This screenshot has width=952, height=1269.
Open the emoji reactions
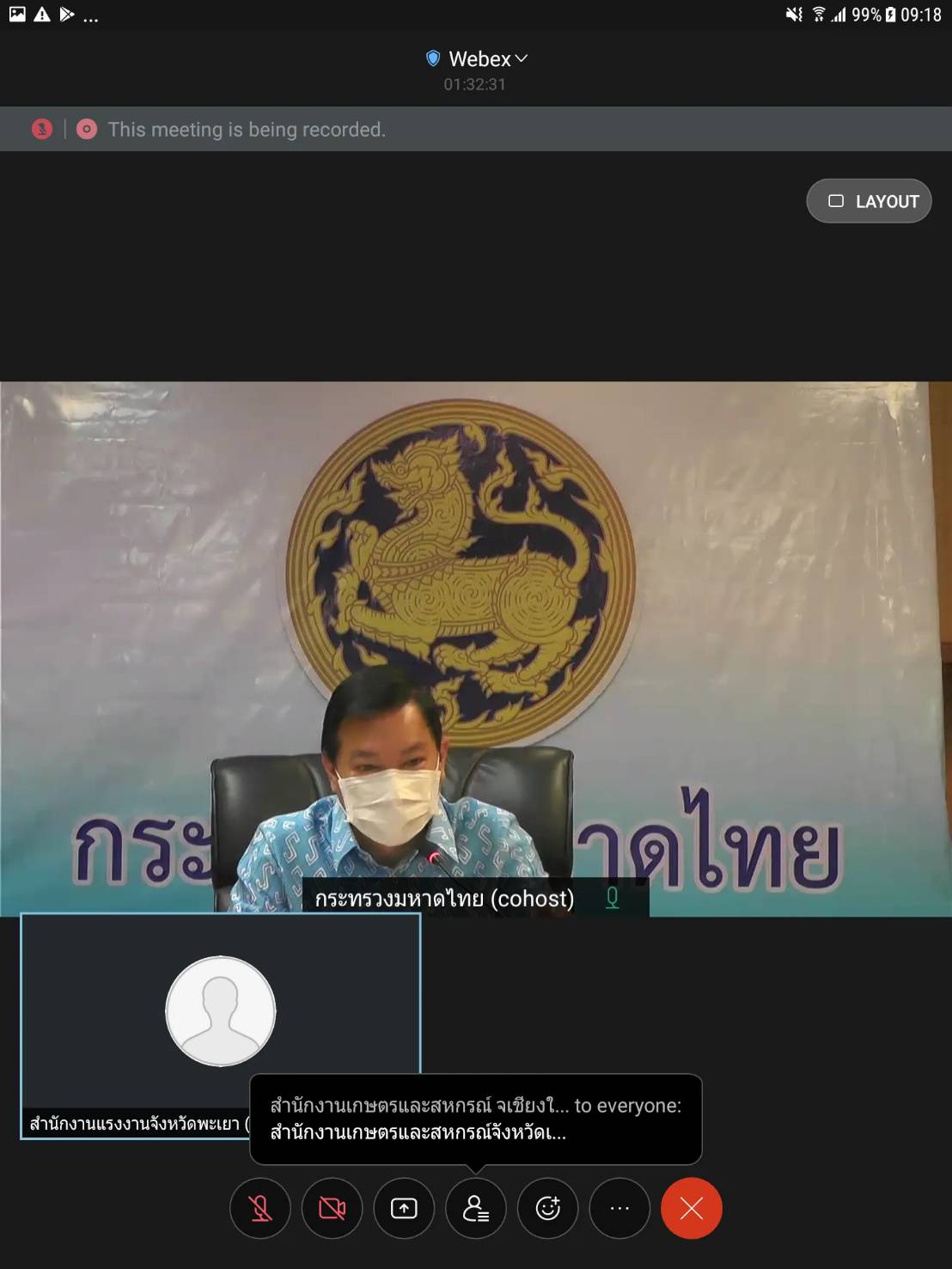(548, 1208)
